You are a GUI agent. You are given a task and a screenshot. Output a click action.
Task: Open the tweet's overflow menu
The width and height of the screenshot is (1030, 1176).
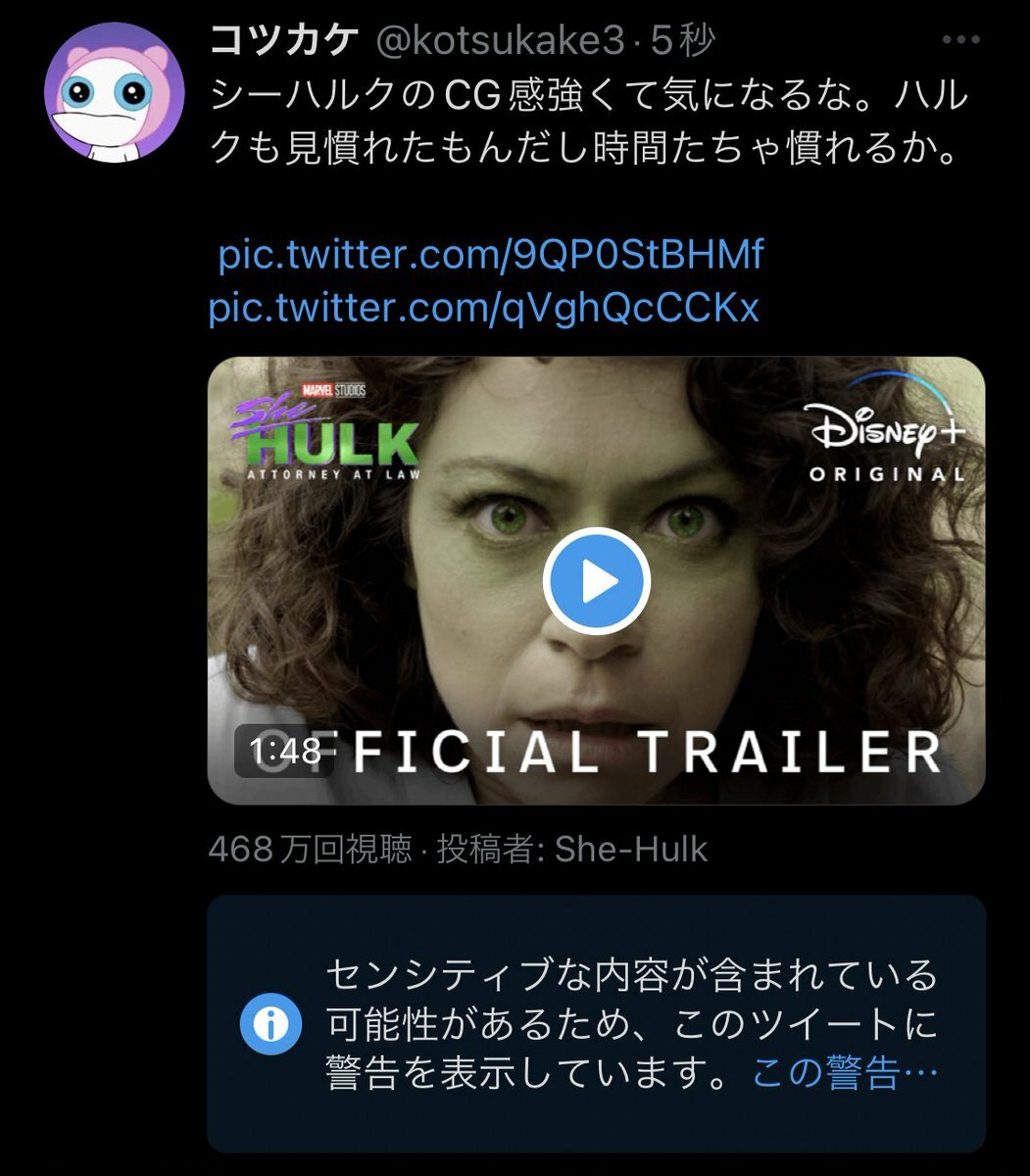(x=960, y=40)
